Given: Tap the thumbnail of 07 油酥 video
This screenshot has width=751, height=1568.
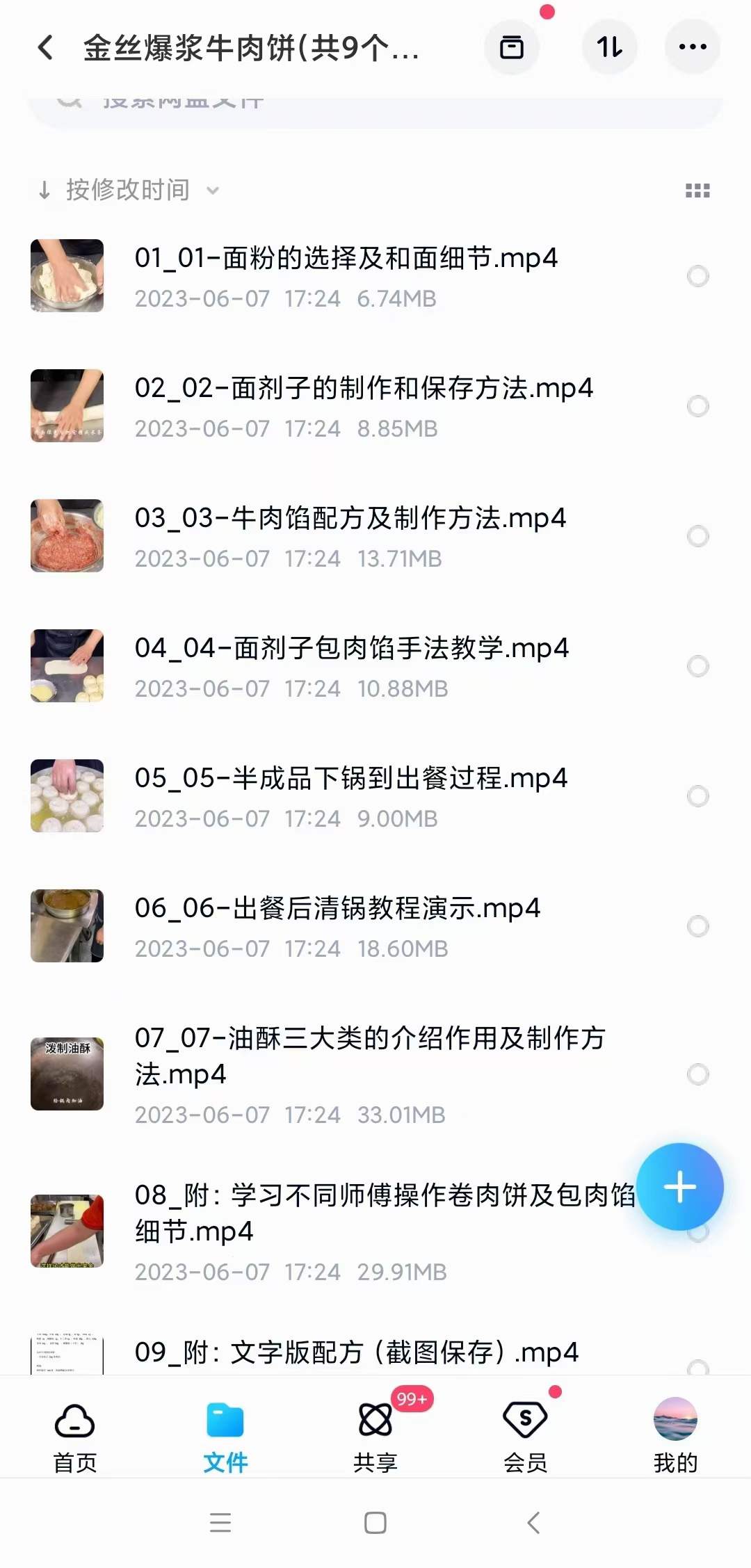Looking at the screenshot, I should (x=66, y=1074).
